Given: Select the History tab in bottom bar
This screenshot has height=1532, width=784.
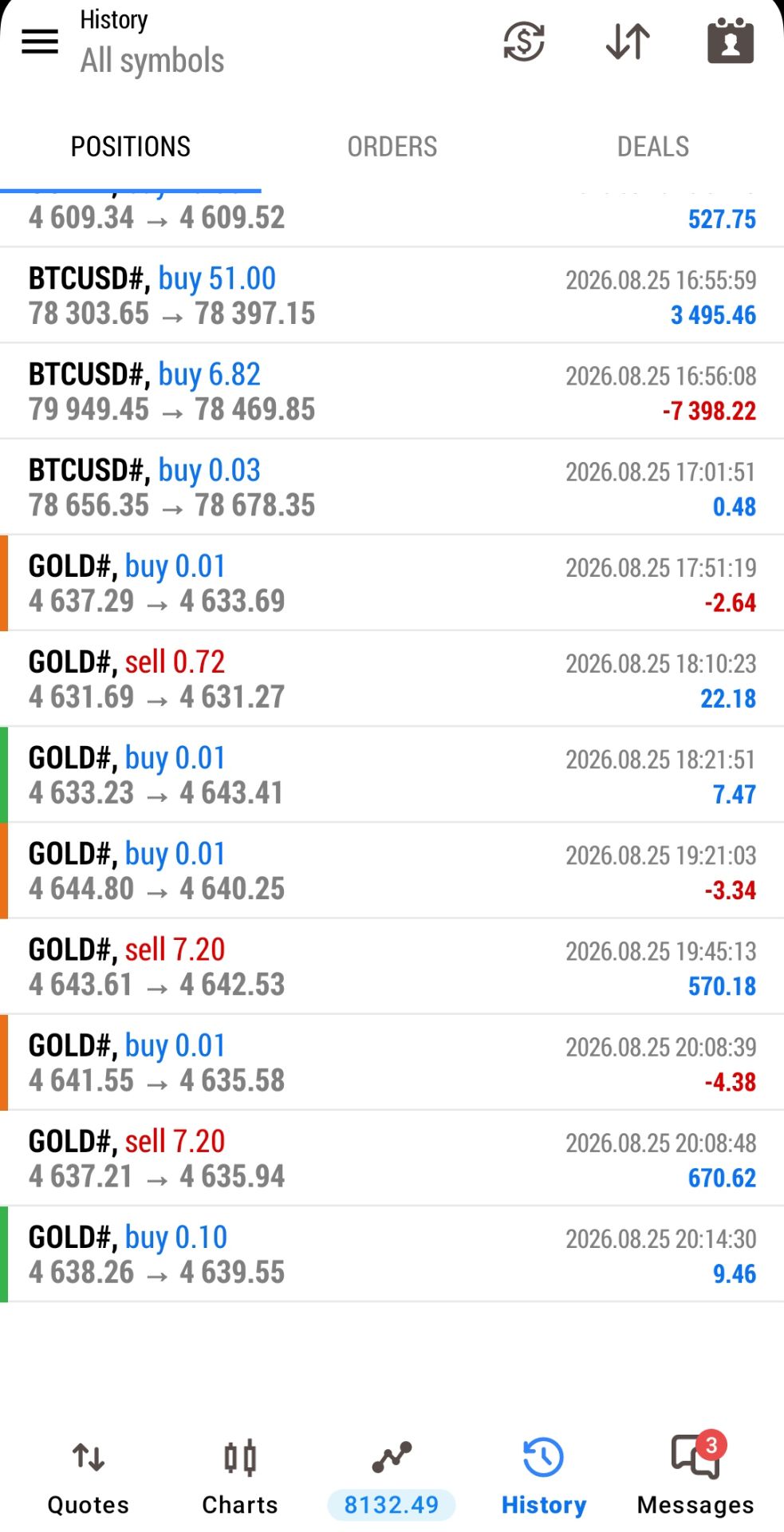Looking at the screenshot, I should pos(544,1479).
